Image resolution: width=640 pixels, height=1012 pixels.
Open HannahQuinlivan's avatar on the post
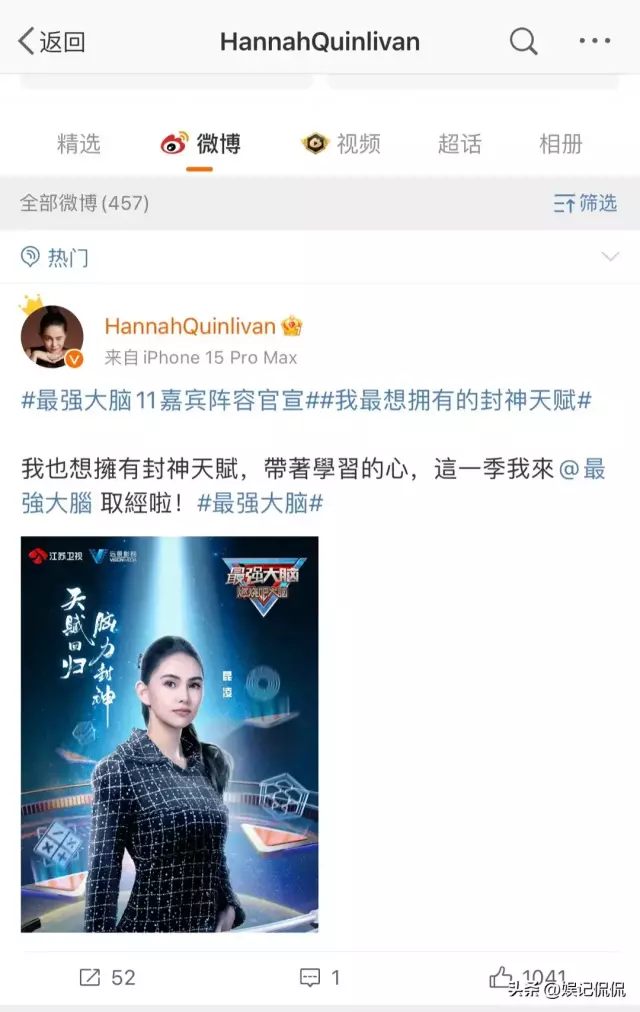point(52,336)
